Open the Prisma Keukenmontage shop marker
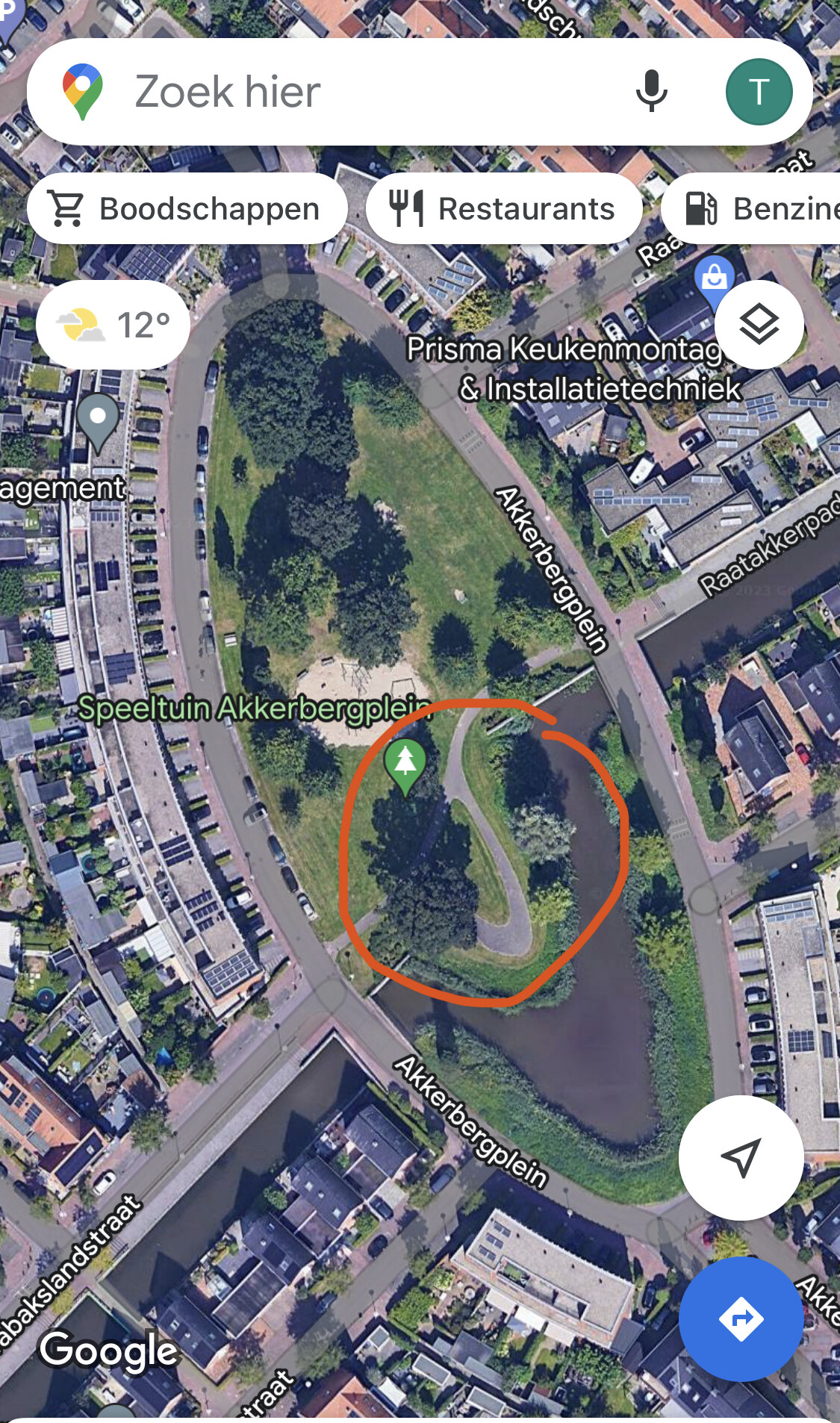Screen dimensions: 840x1423 coord(713,279)
